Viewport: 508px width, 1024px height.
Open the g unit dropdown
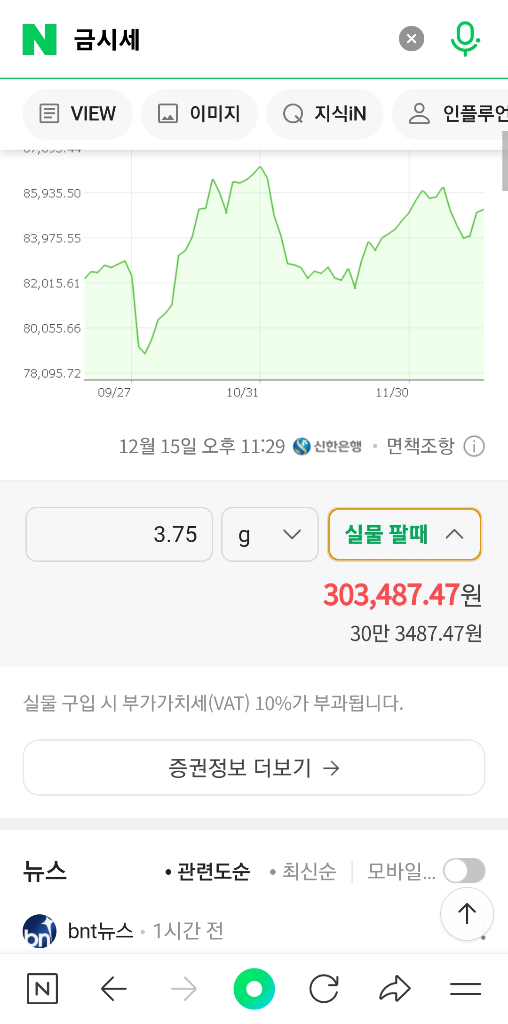[x=270, y=534]
